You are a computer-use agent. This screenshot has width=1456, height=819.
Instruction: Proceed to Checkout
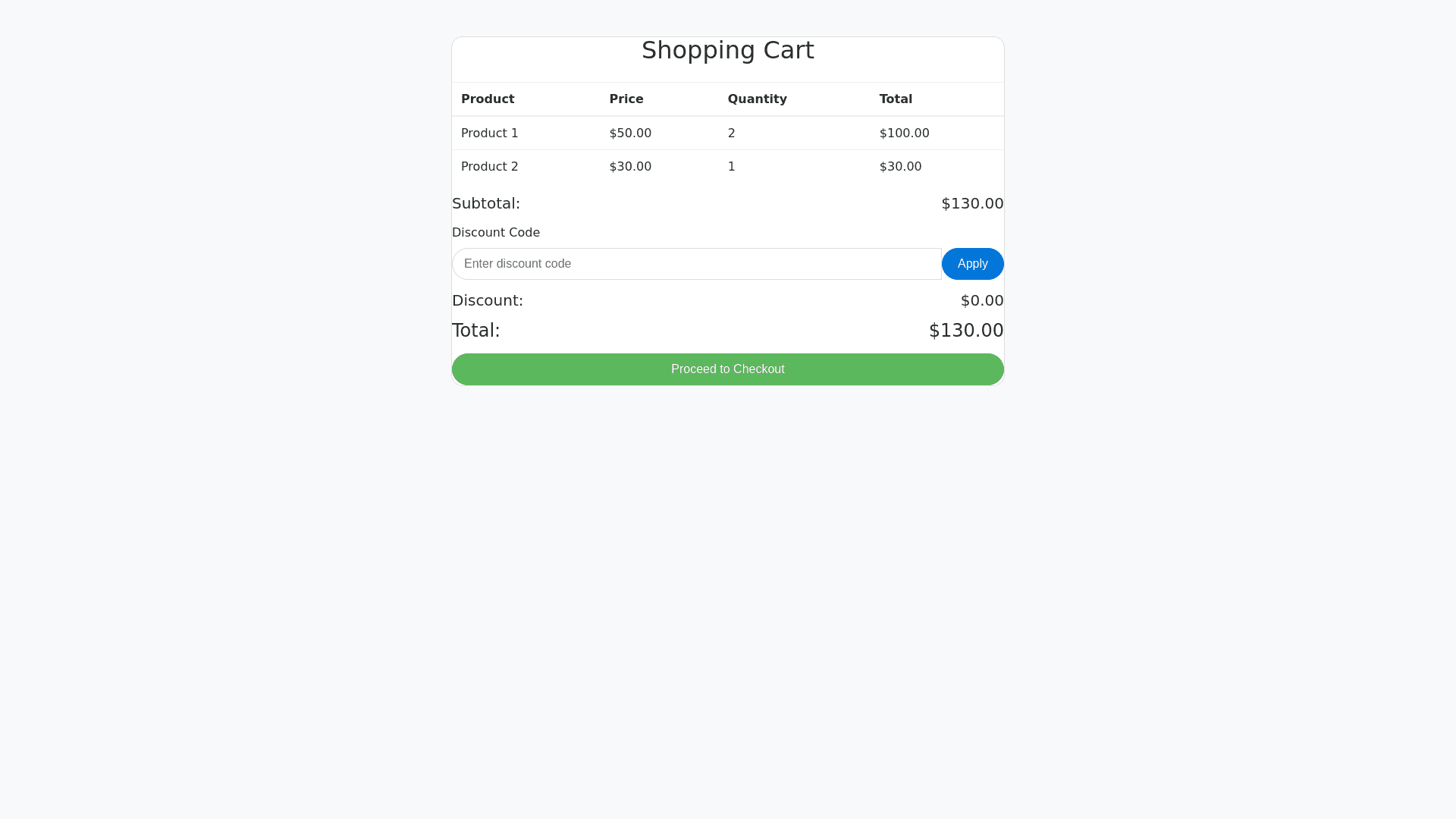coord(727,369)
